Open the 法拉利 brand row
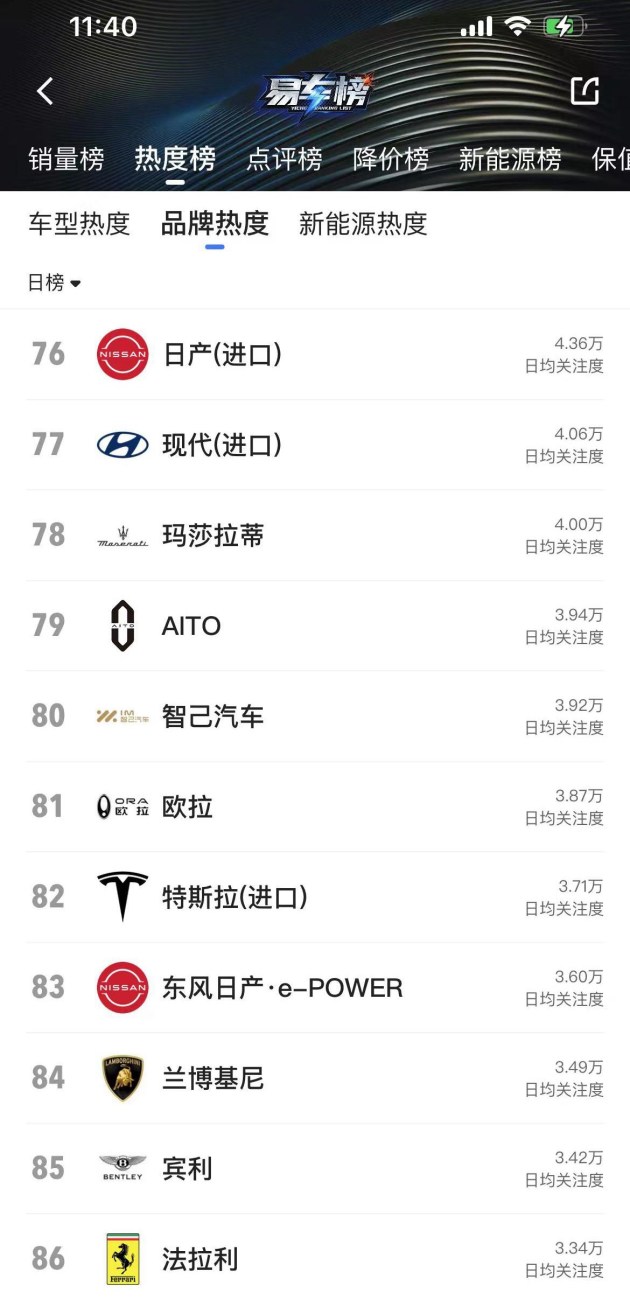 [315, 1257]
